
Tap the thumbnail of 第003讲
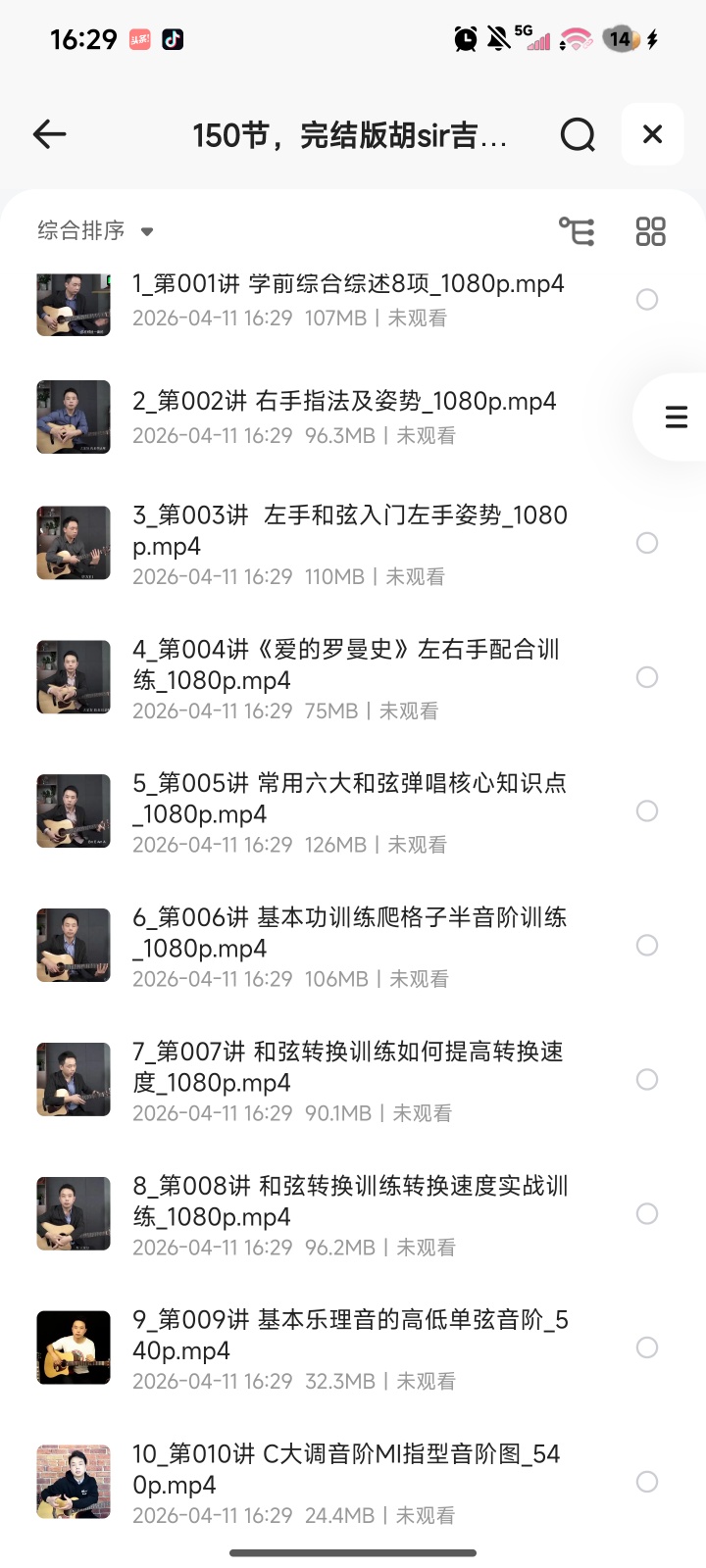point(74,543)
